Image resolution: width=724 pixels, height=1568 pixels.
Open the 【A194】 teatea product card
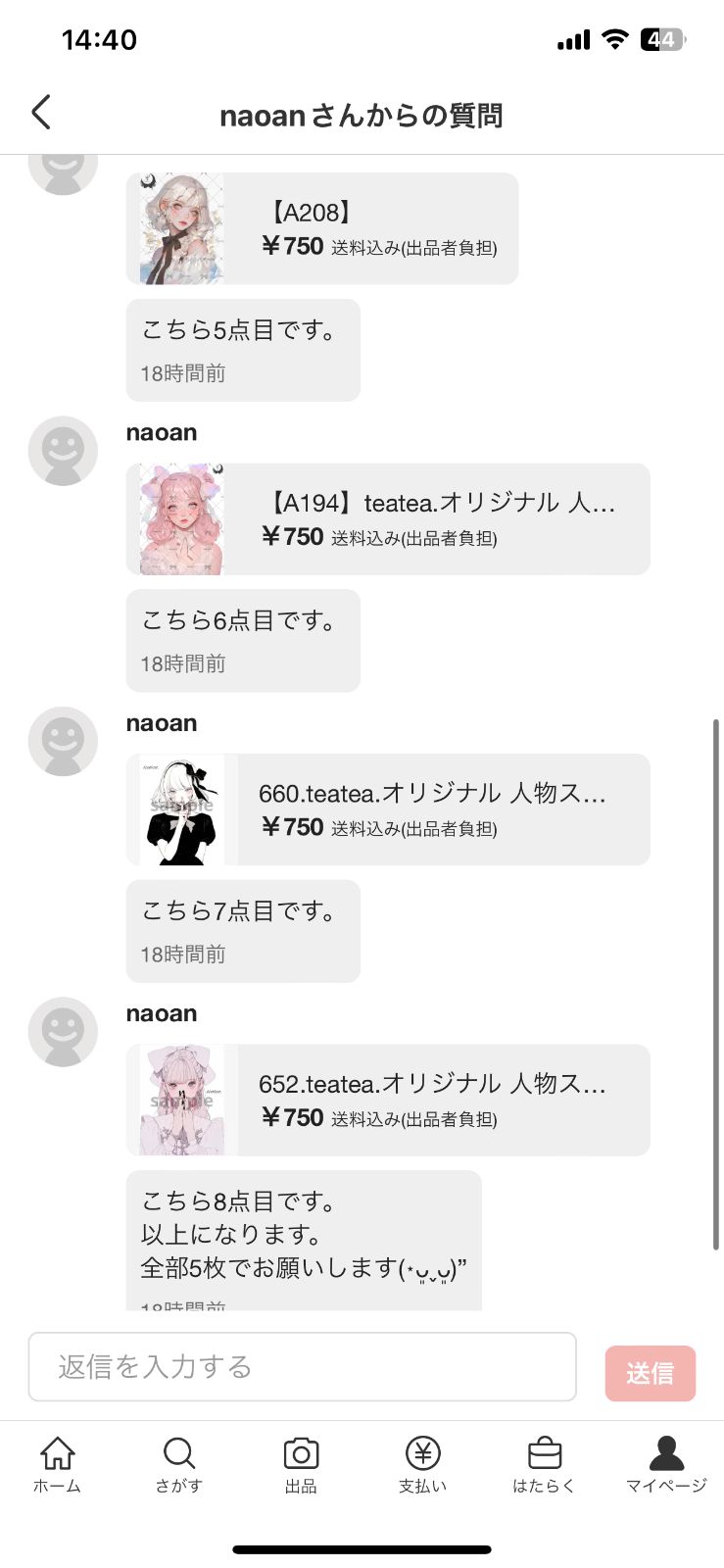point(388,518)
